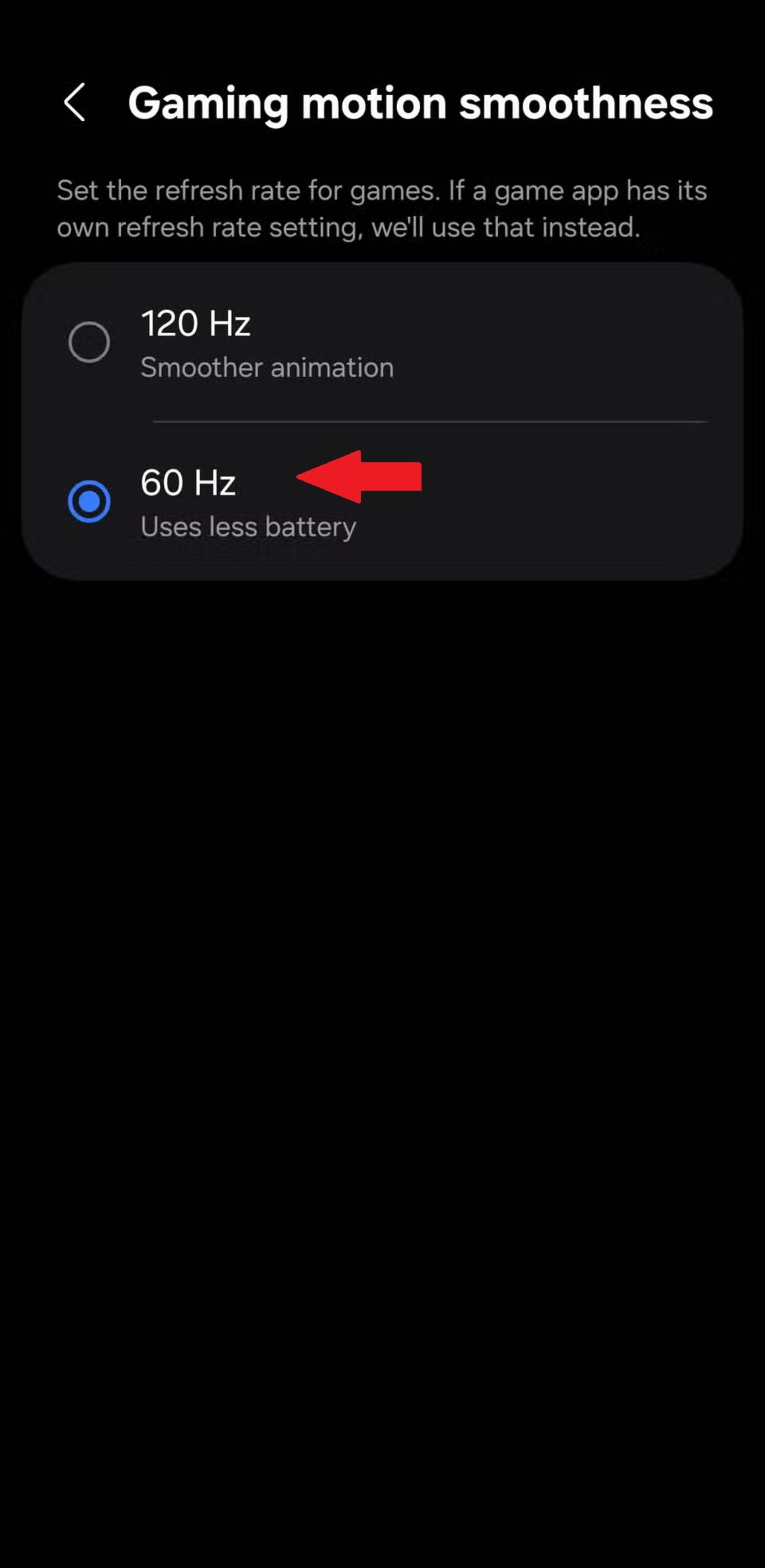Choose the 60 Hz battery-saving option

(x=89, y=502)
